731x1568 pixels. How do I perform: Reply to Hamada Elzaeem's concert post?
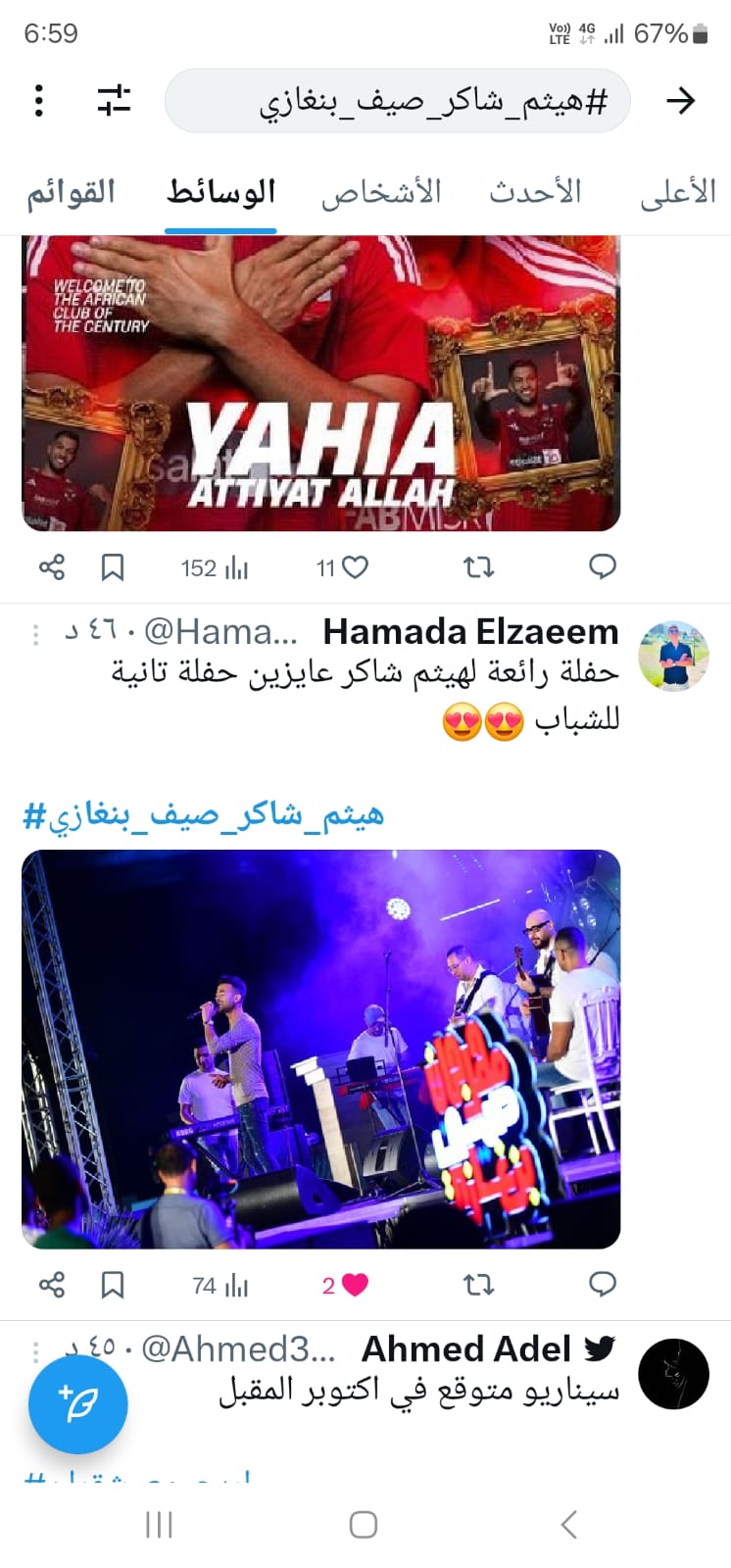(602, 1285)
